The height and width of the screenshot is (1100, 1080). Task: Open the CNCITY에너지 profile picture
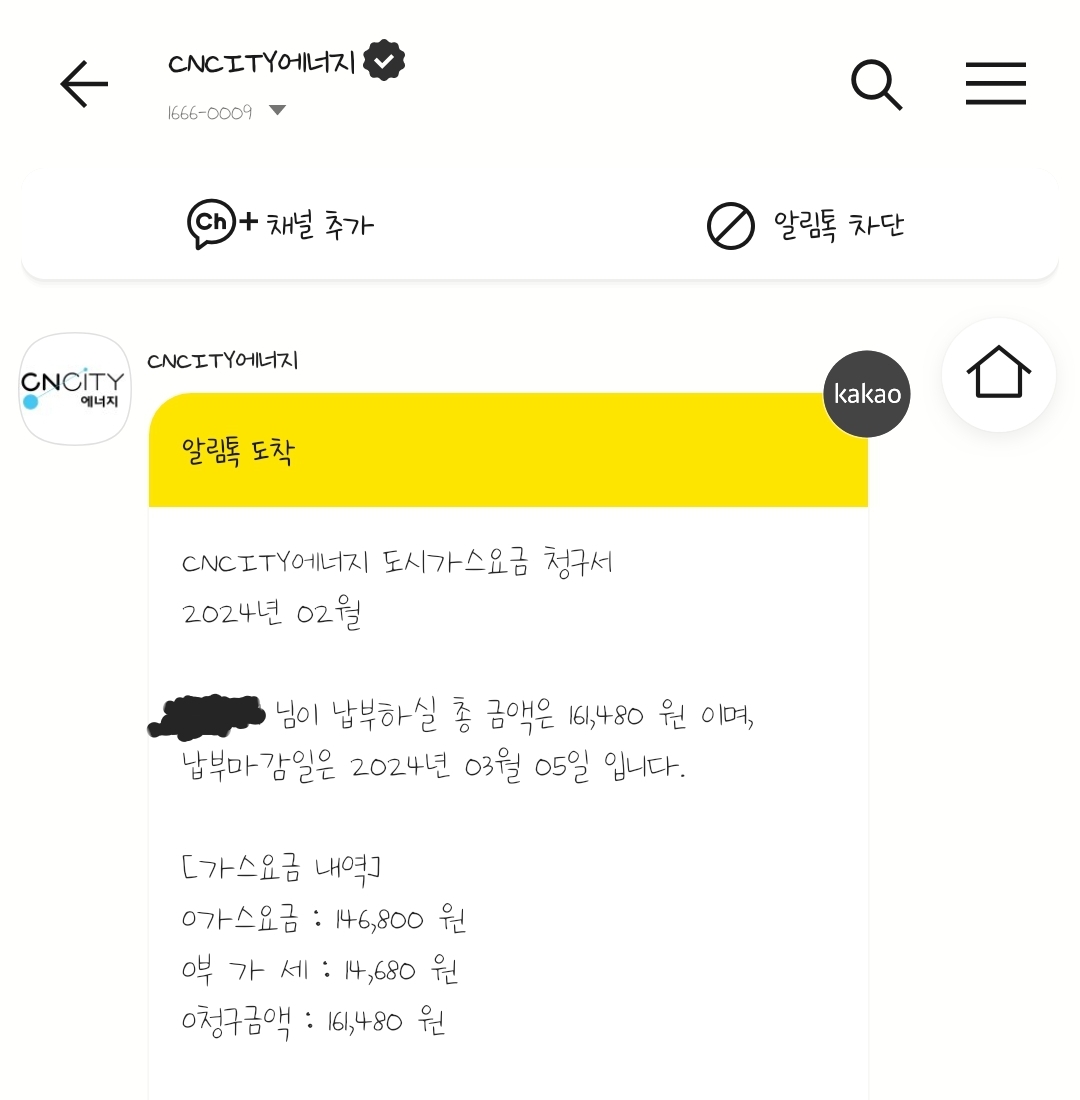coord(75,388)
